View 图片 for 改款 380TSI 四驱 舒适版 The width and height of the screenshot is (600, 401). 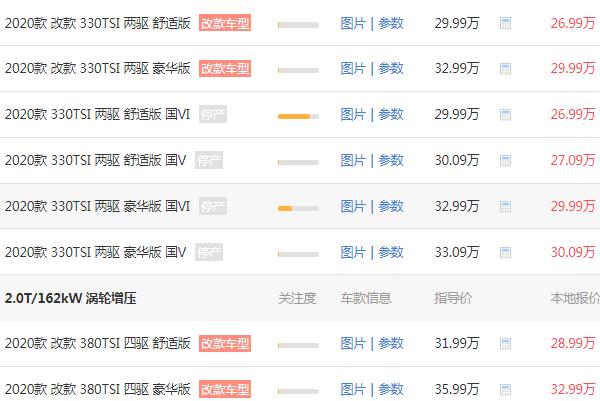pyautogui.click(x=353, y=343)
